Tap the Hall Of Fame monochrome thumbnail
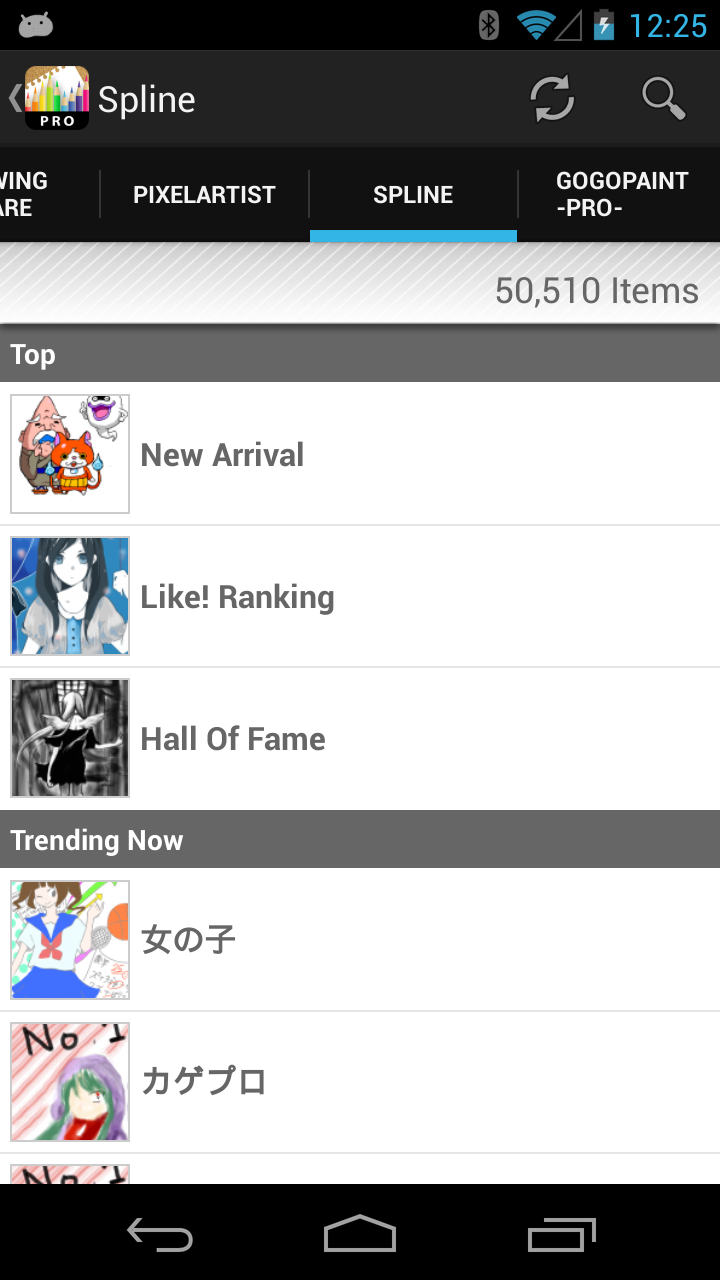Viewport: 720px width, 1280px height. tap(69, 737)
